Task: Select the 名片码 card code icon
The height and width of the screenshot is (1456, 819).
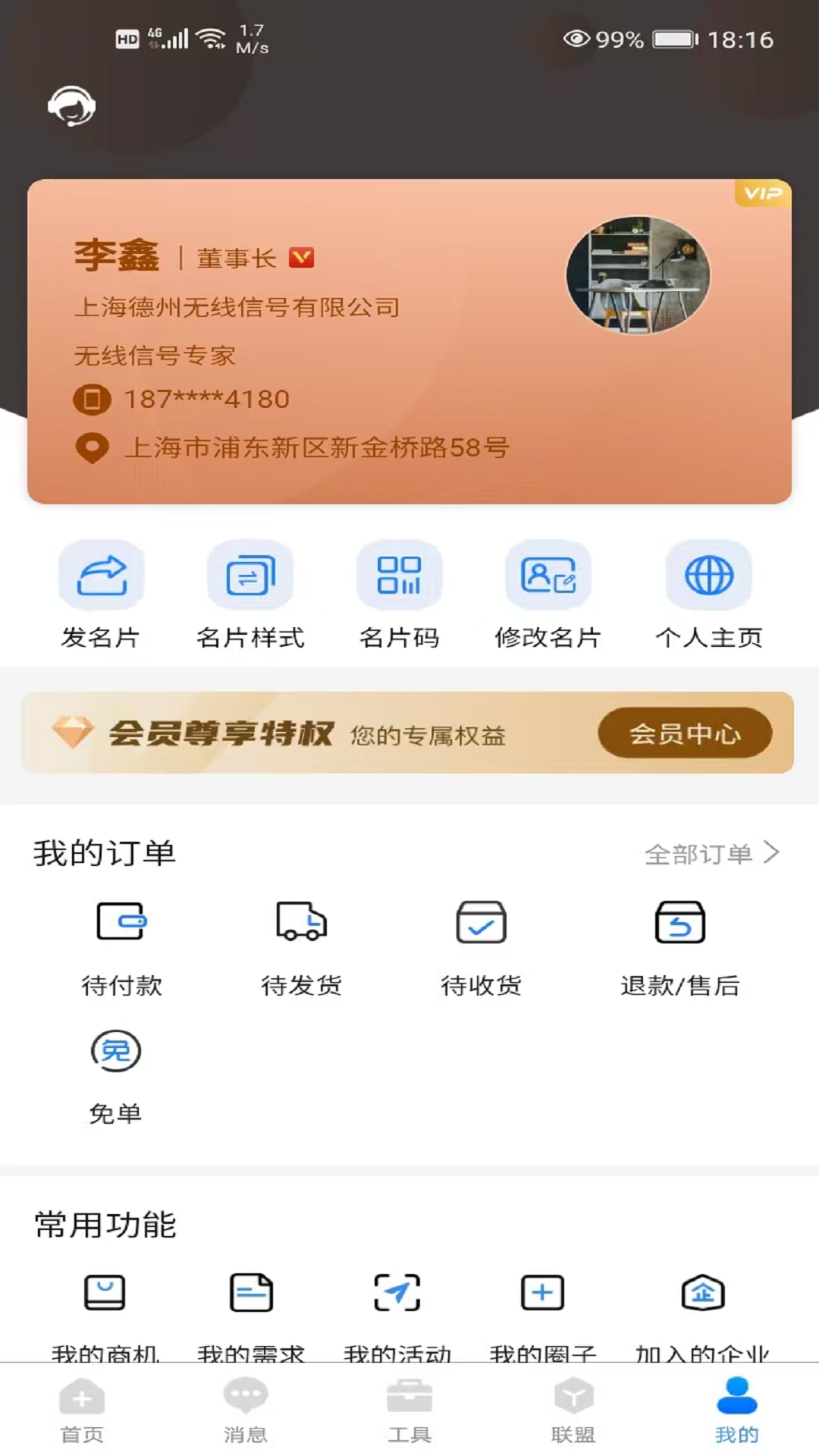Action: [401, 574]
